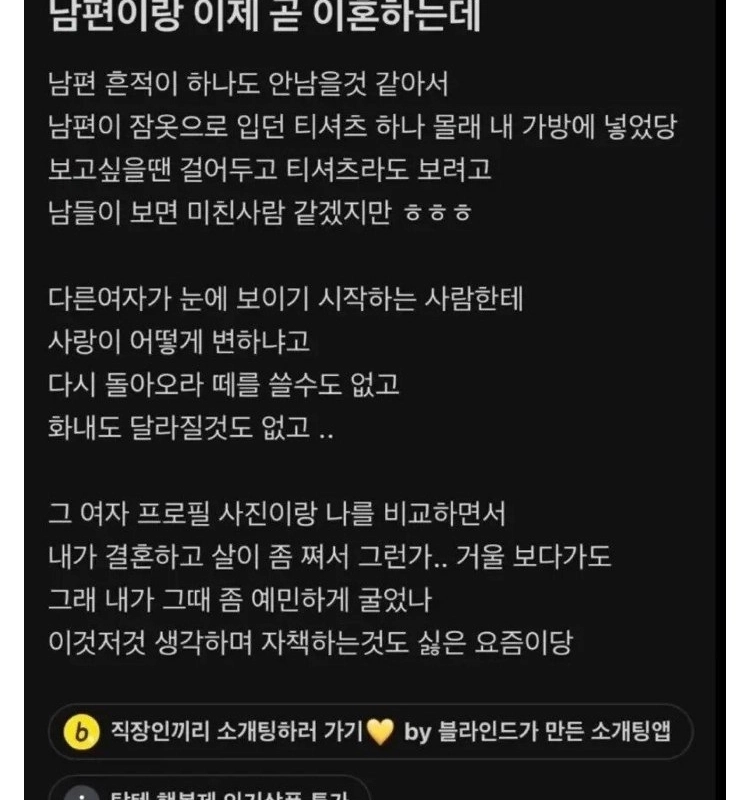Open the 직장인끼리 소개팅하러 가기 banner
Screen dimensions: 750x800
click(370, 732)
